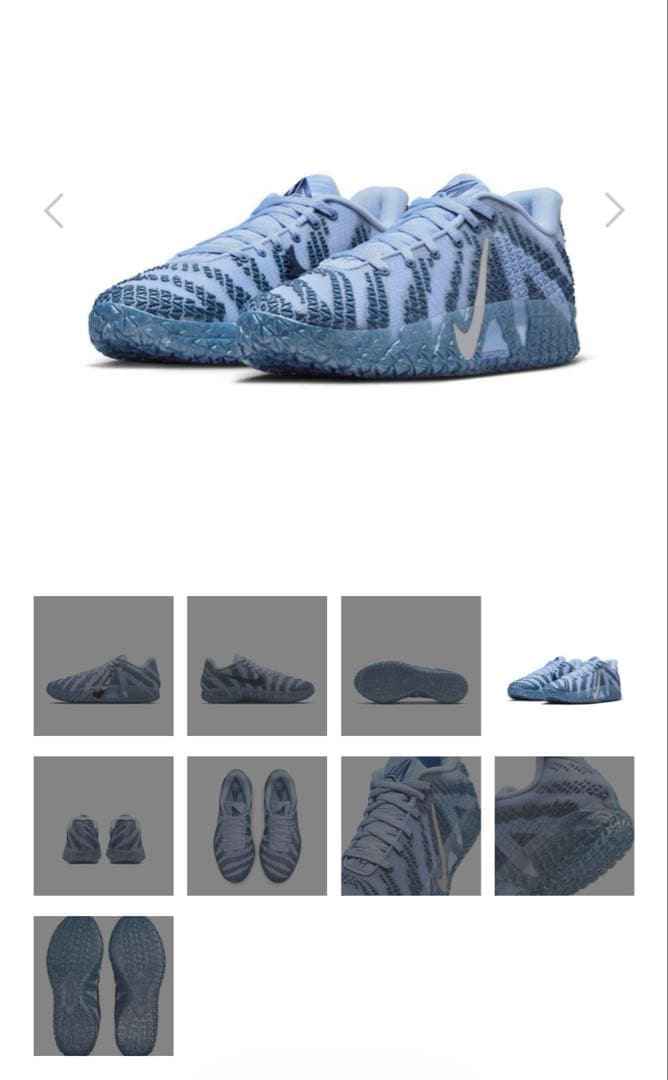This screenshot has width=668, height=1080.
Task: Select the highlighted pair angle thumbnail
Action: click(x=564, y=666)
